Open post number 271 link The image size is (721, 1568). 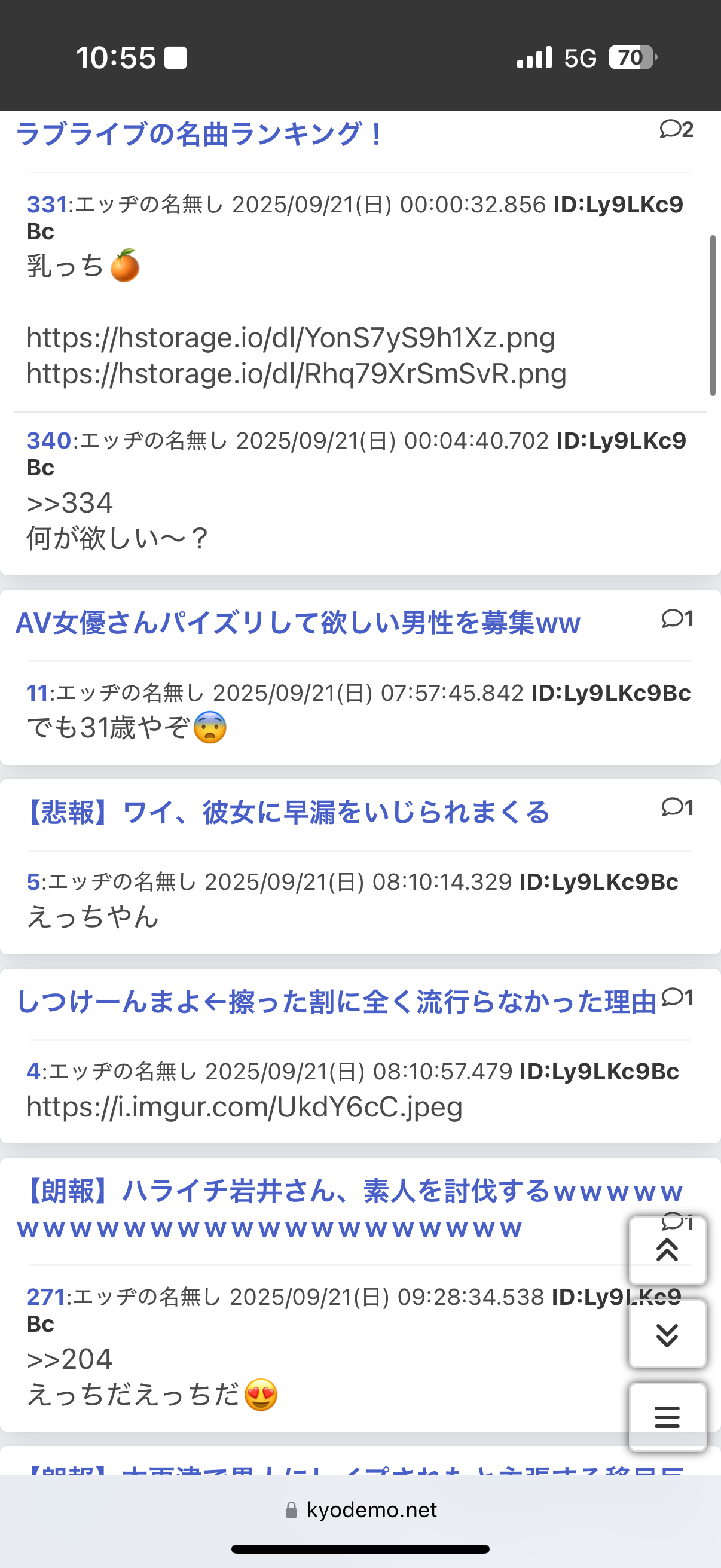[x=45, y=1297]
